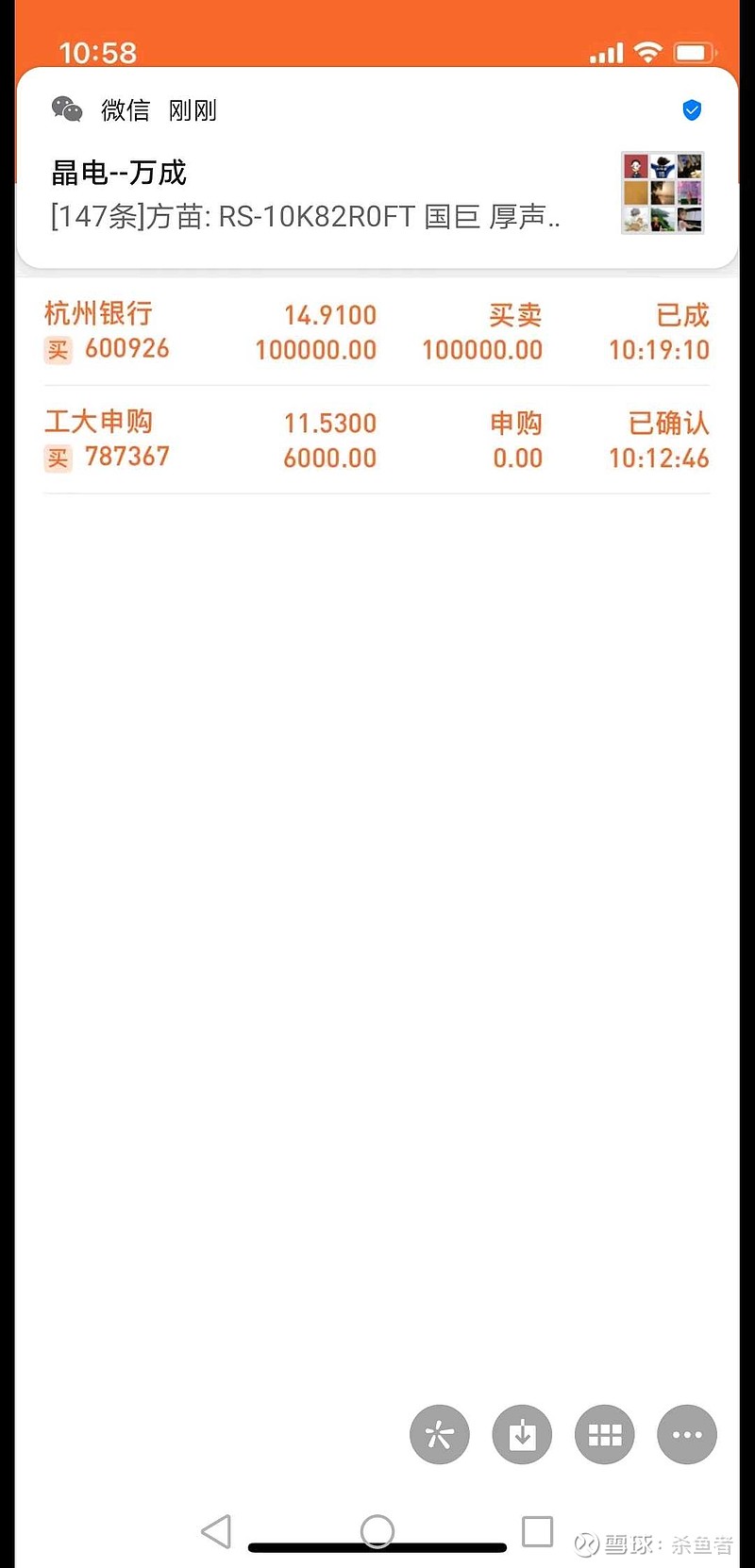Select the 买 badge next to 787367
The image size is (755, 1568).
point(58,459)
